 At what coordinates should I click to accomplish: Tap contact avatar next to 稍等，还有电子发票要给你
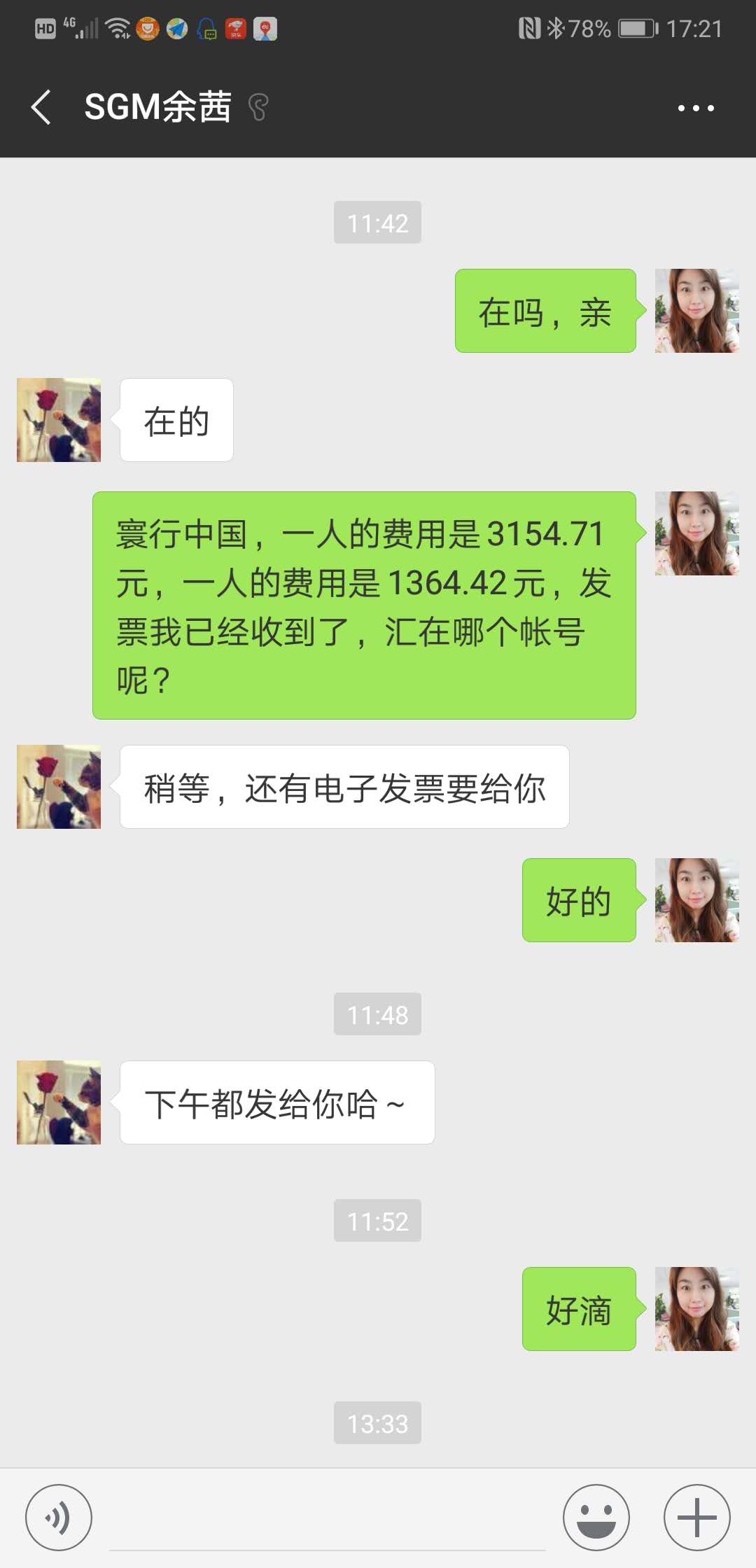59,787
